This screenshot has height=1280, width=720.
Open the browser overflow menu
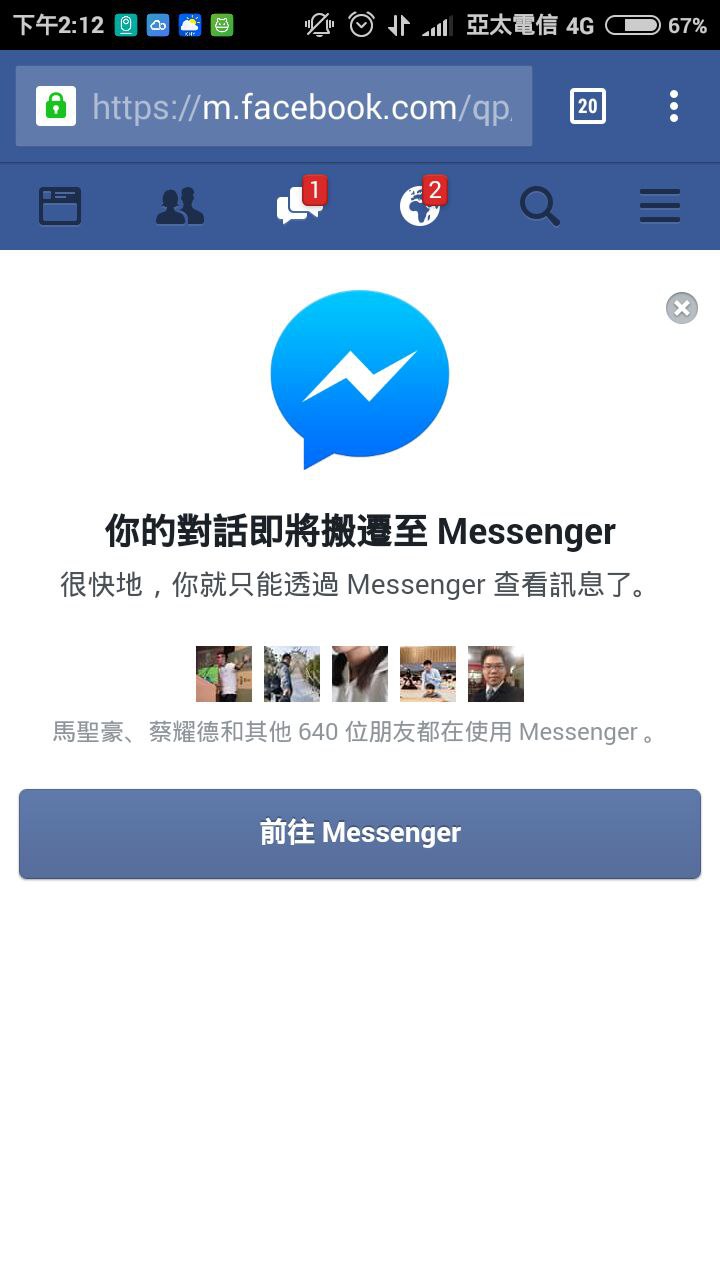(x=674, y=106)
